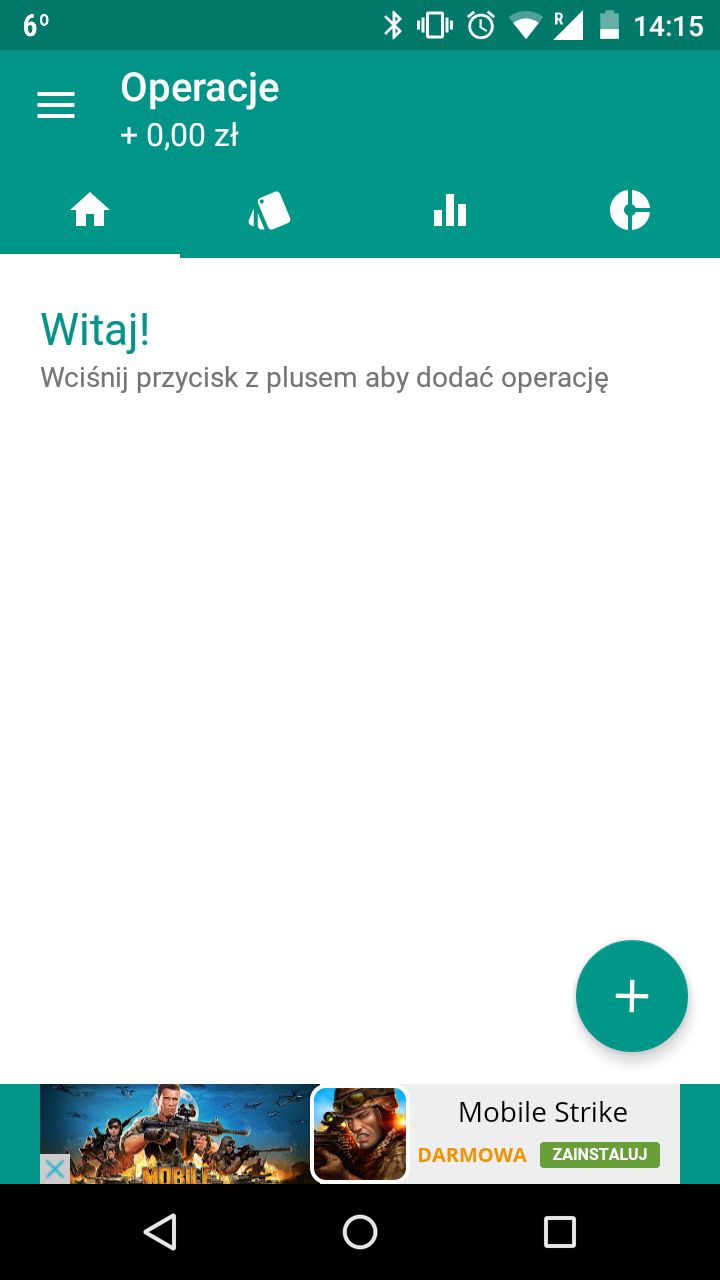Image resolution: width=720 pixels, height=1280 pixels.
Task: Open the bar chart tab
Action: tap(450, 212)
